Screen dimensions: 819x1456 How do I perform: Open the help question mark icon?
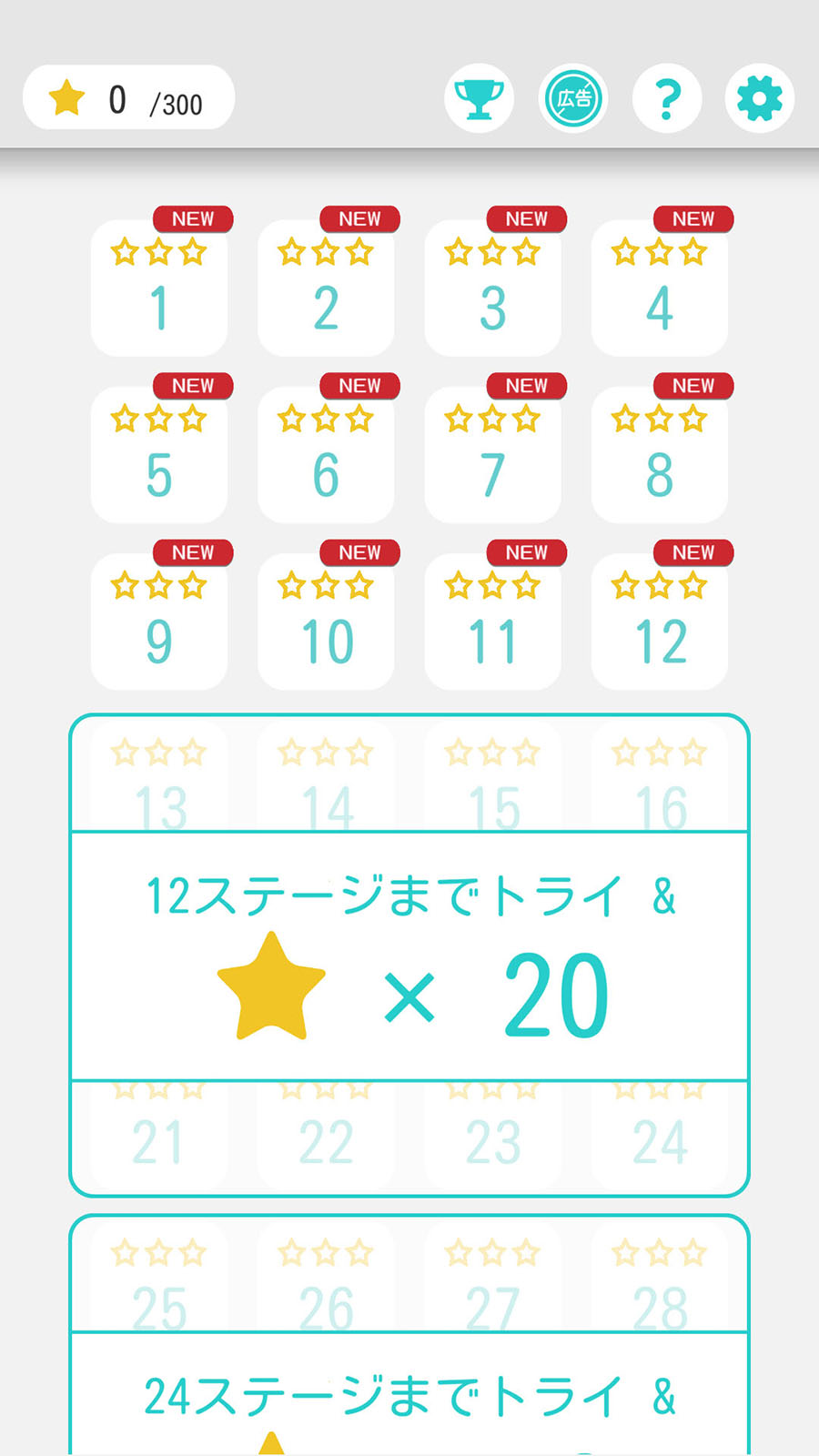click(x=667, y=98)
